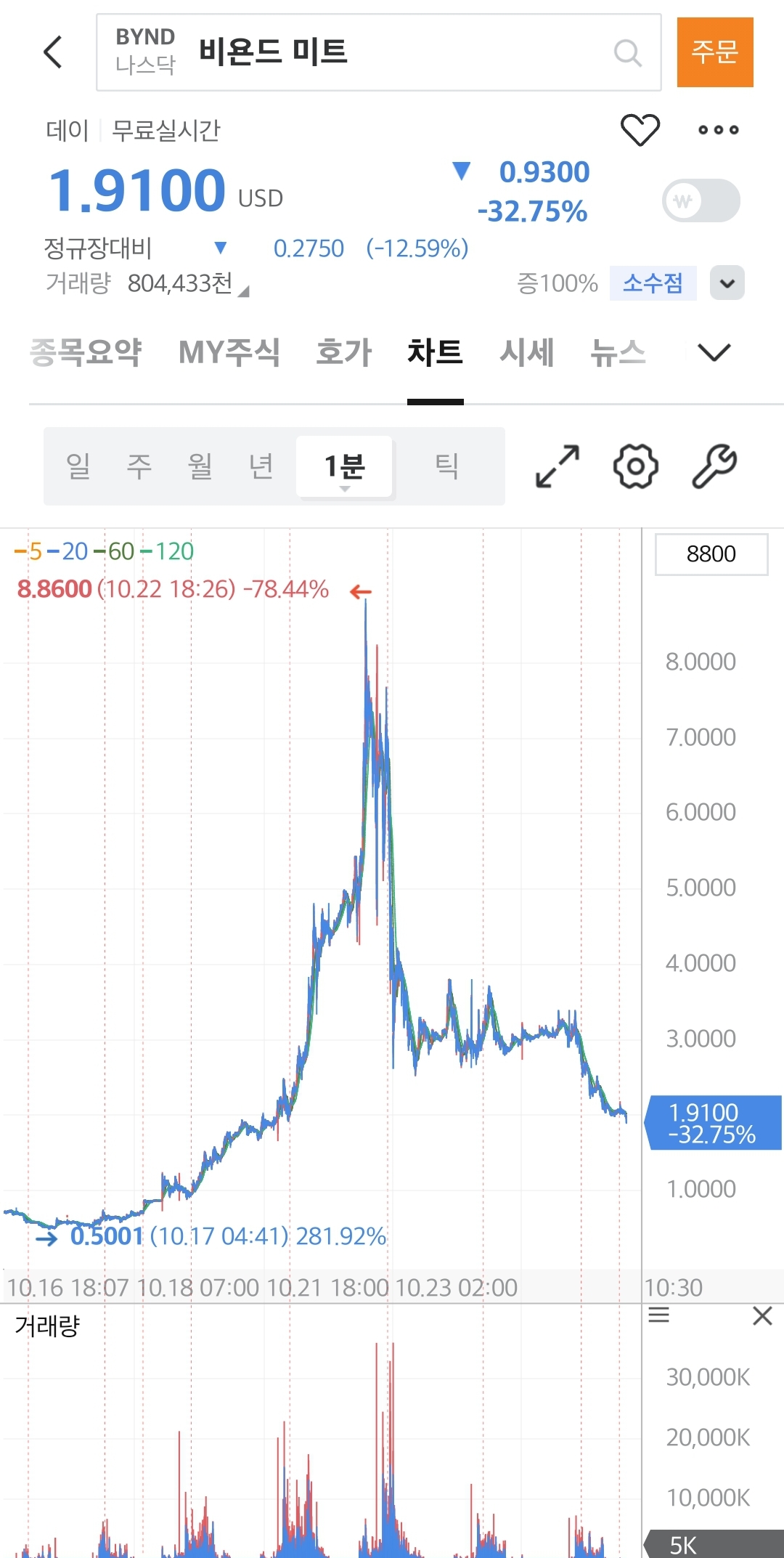The image size is (784, 1558).
Task: Open the stock search field for 비욘드 미트
Action: pos(377,52)
